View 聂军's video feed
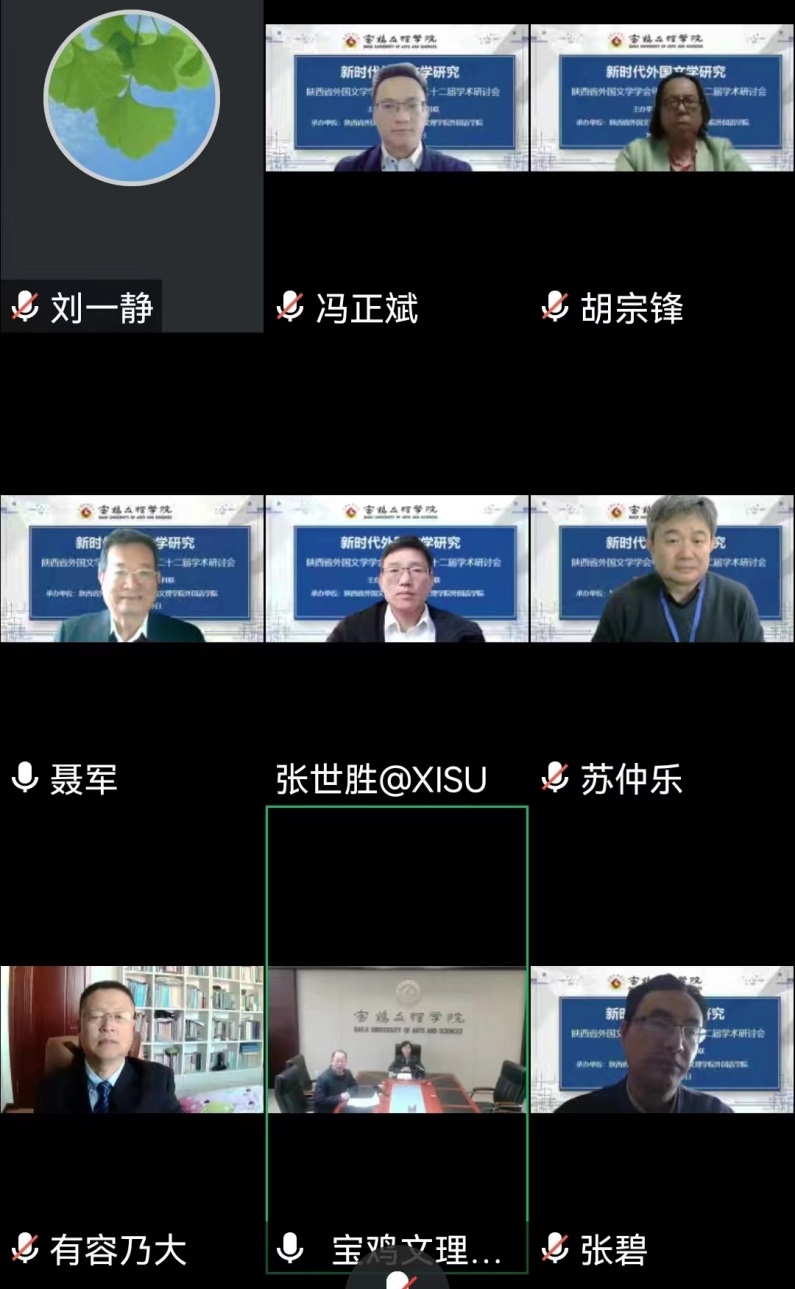Image resolution: width=795 pixels, height=1289 pixels. coord(131,570)
